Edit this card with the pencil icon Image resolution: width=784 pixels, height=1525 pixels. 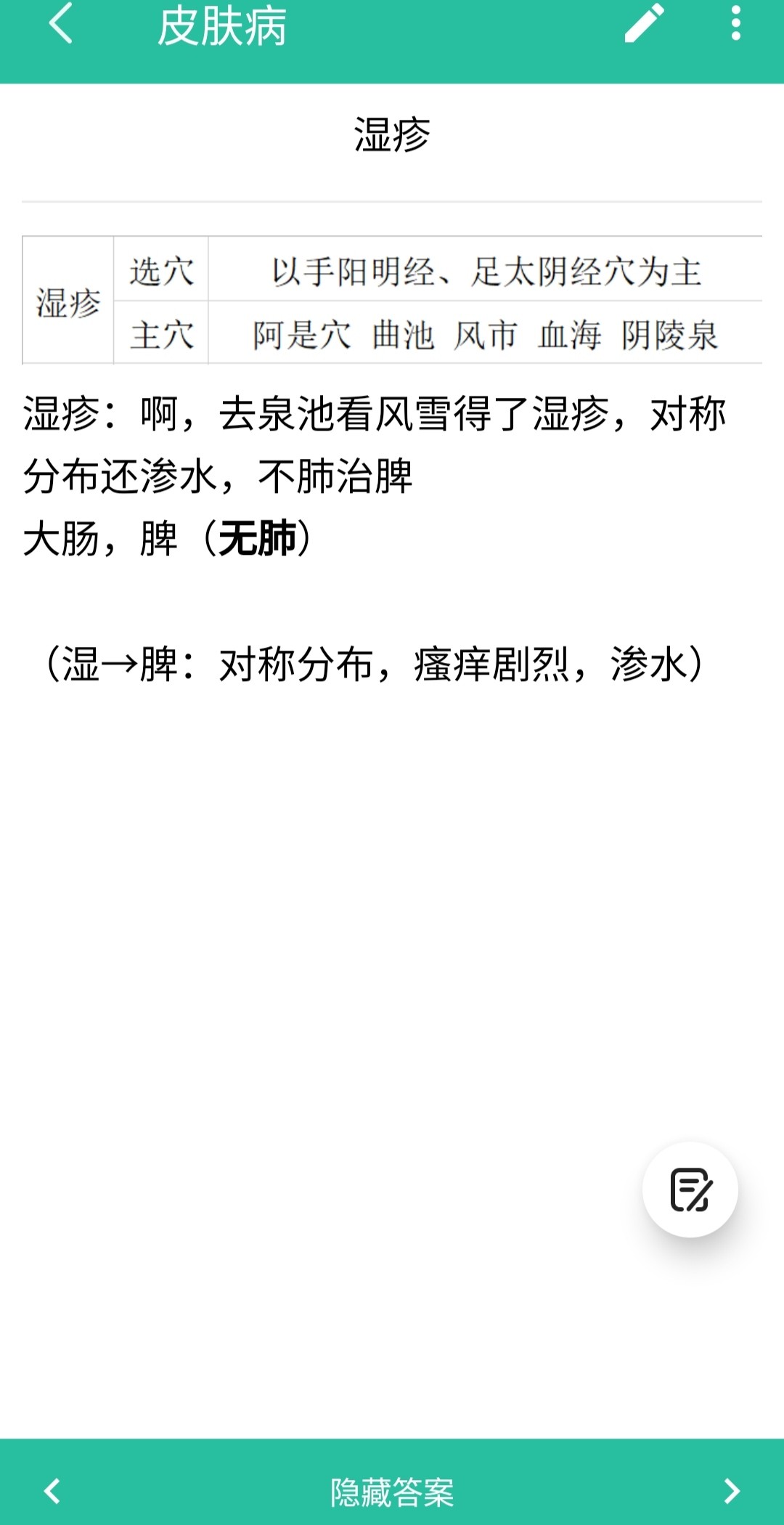tap(644, 25)
